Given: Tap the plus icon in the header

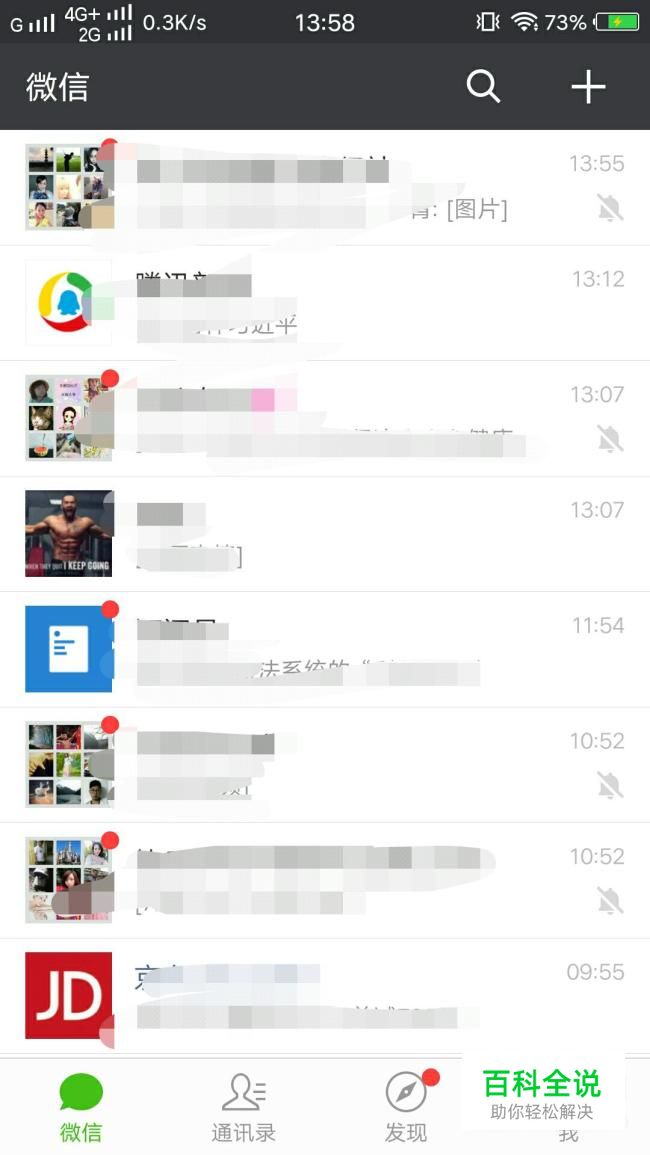Looking at the screenshot, I should (x=588, y=87).
